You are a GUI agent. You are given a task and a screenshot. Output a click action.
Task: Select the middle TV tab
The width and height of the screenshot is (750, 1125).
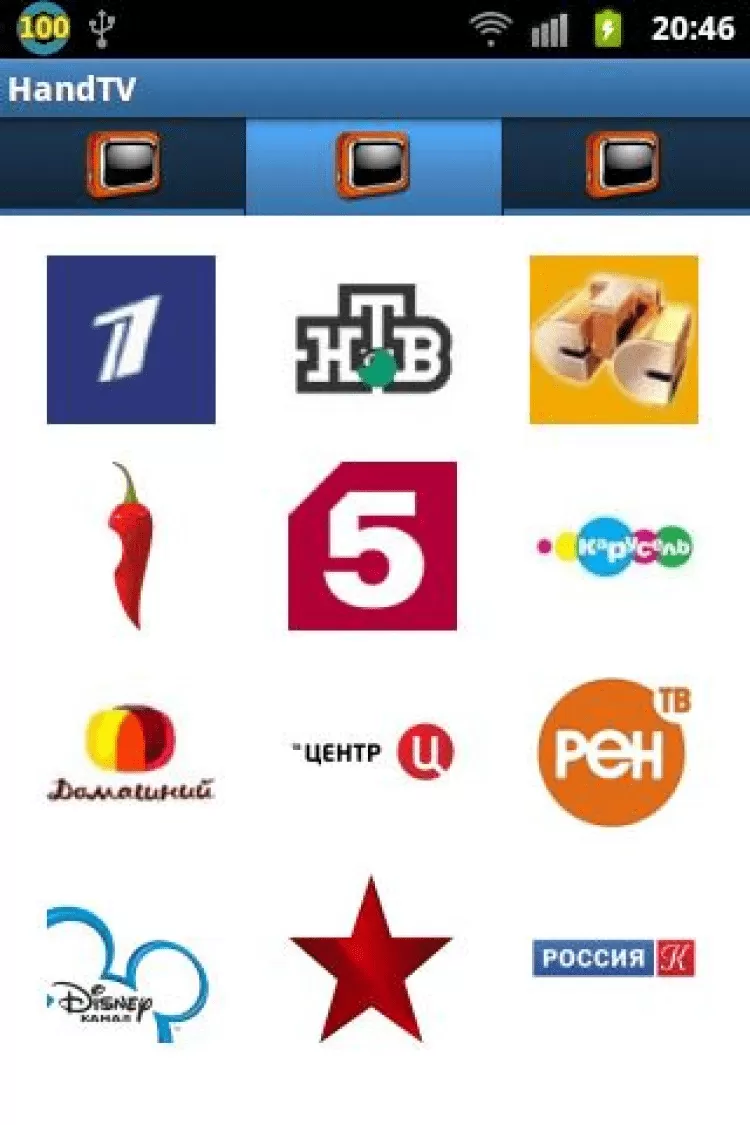(x=373, y=165)
